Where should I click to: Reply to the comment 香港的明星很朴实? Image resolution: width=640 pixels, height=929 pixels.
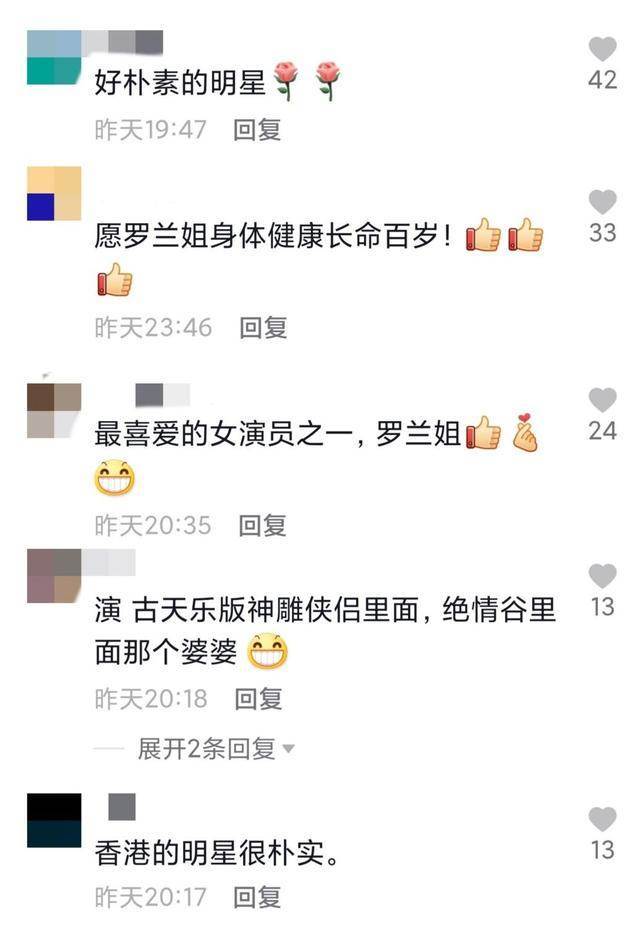257,897
